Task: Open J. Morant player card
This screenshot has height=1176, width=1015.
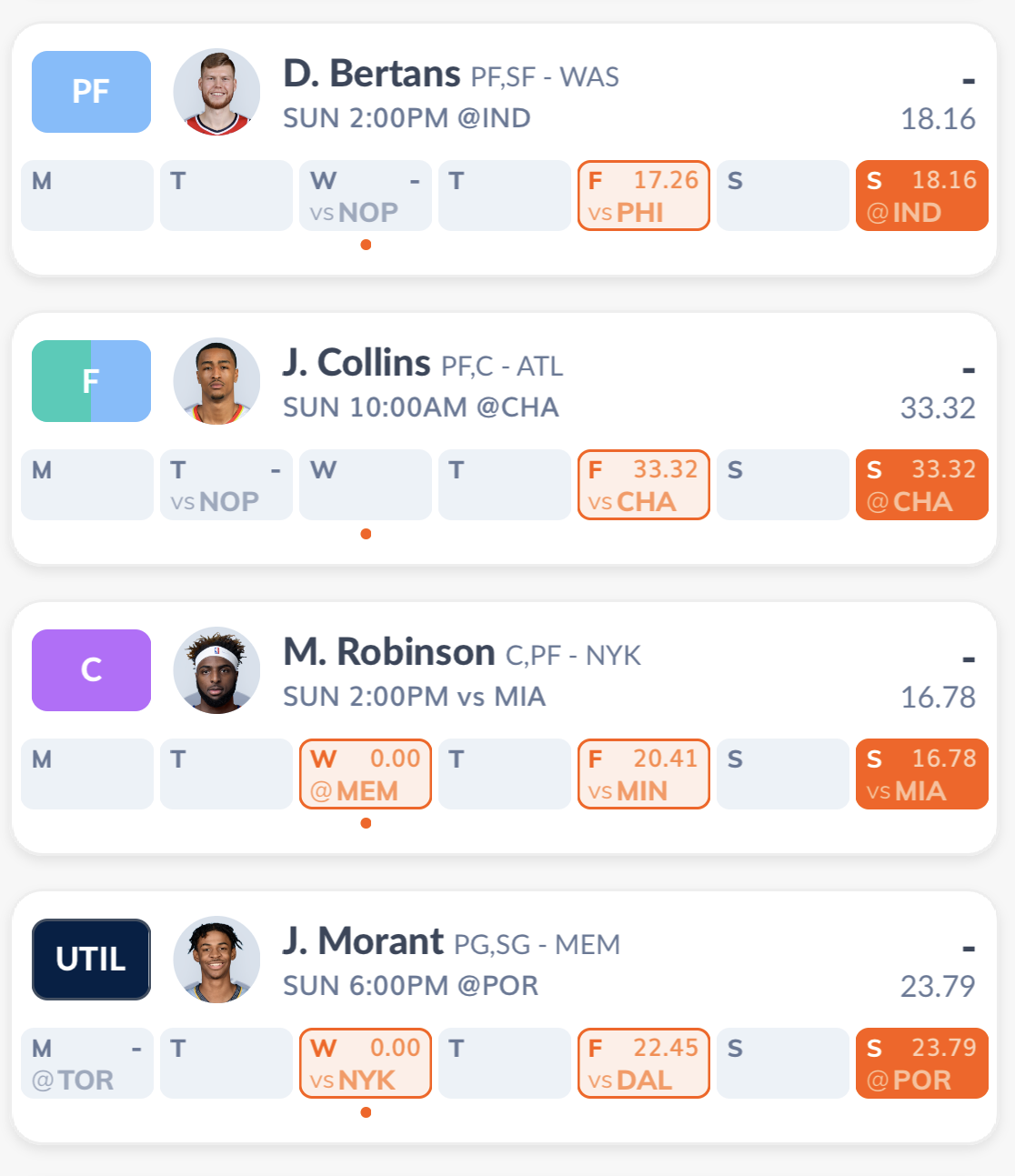Action: tap(363, 942)
